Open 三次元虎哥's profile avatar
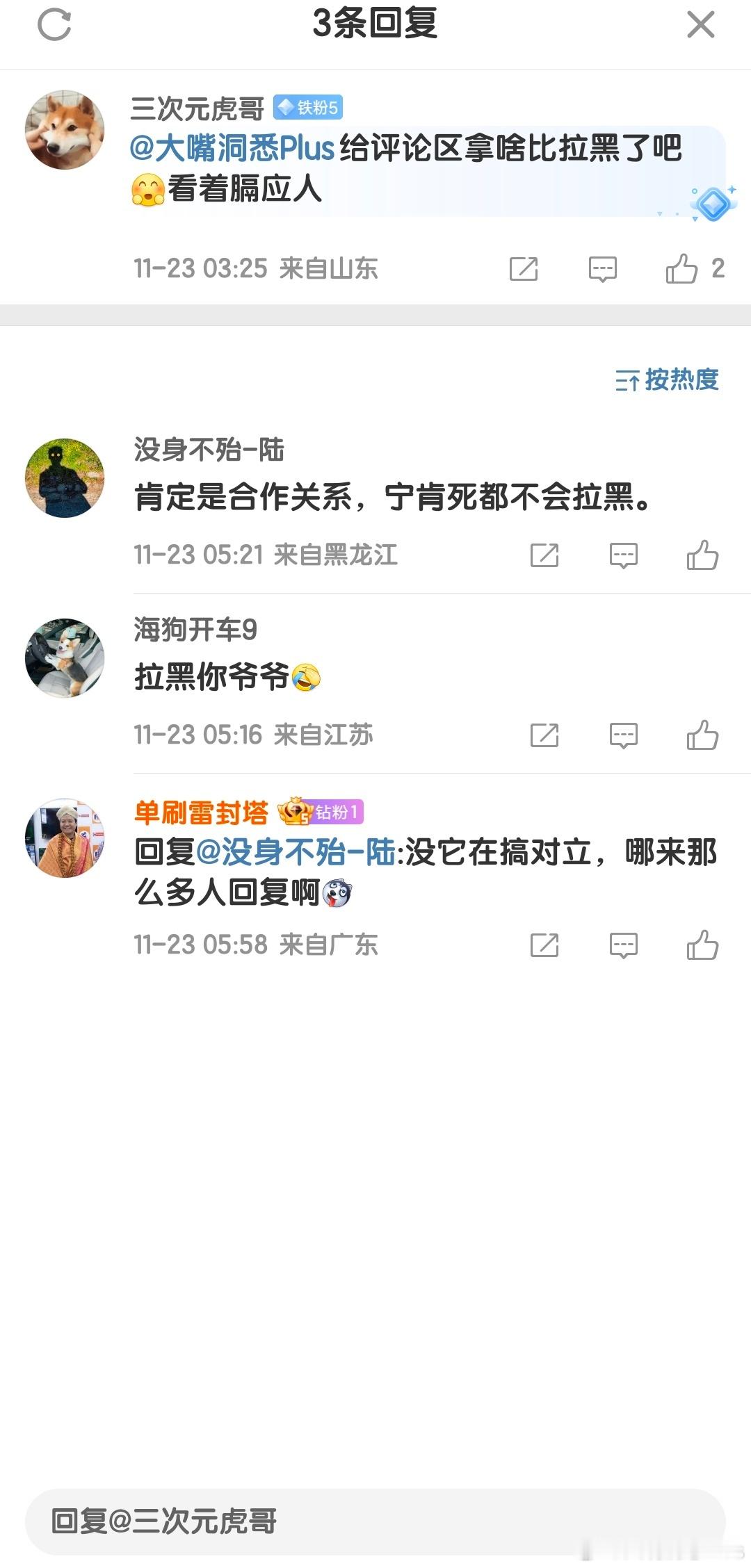The image size is (751, 1568). 65,129
